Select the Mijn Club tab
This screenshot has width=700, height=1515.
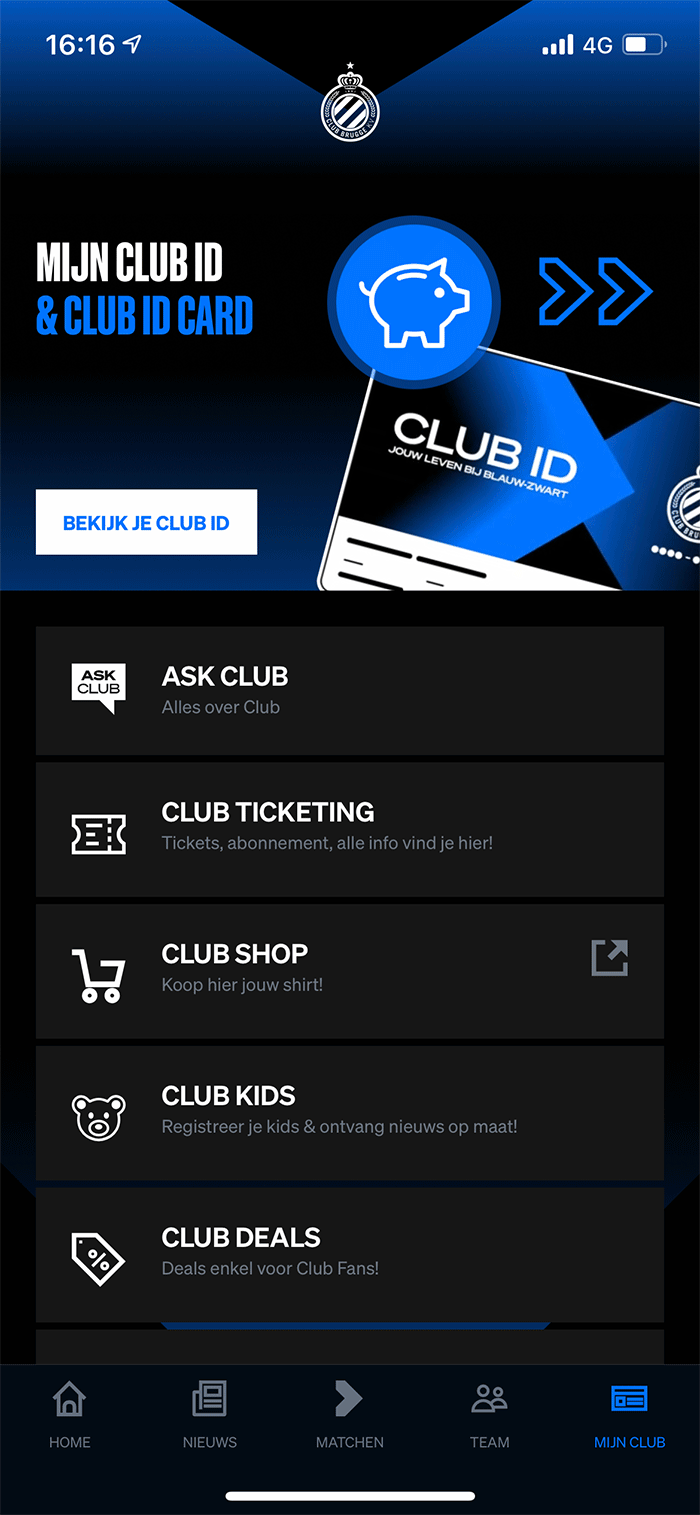click(x=629, y=1414)
